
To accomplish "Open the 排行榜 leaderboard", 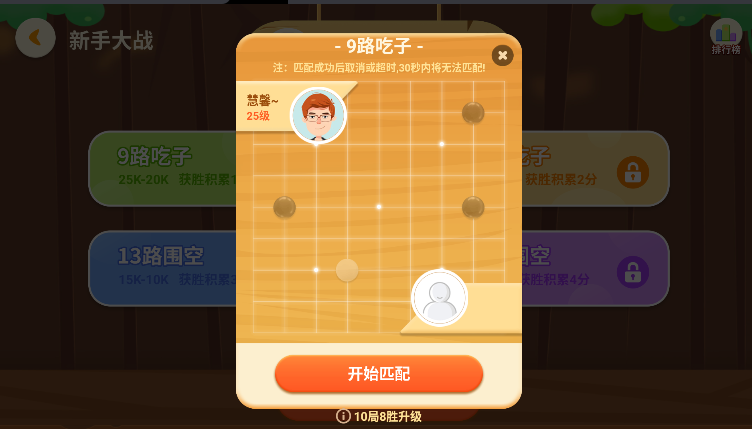I will point(725,36).
